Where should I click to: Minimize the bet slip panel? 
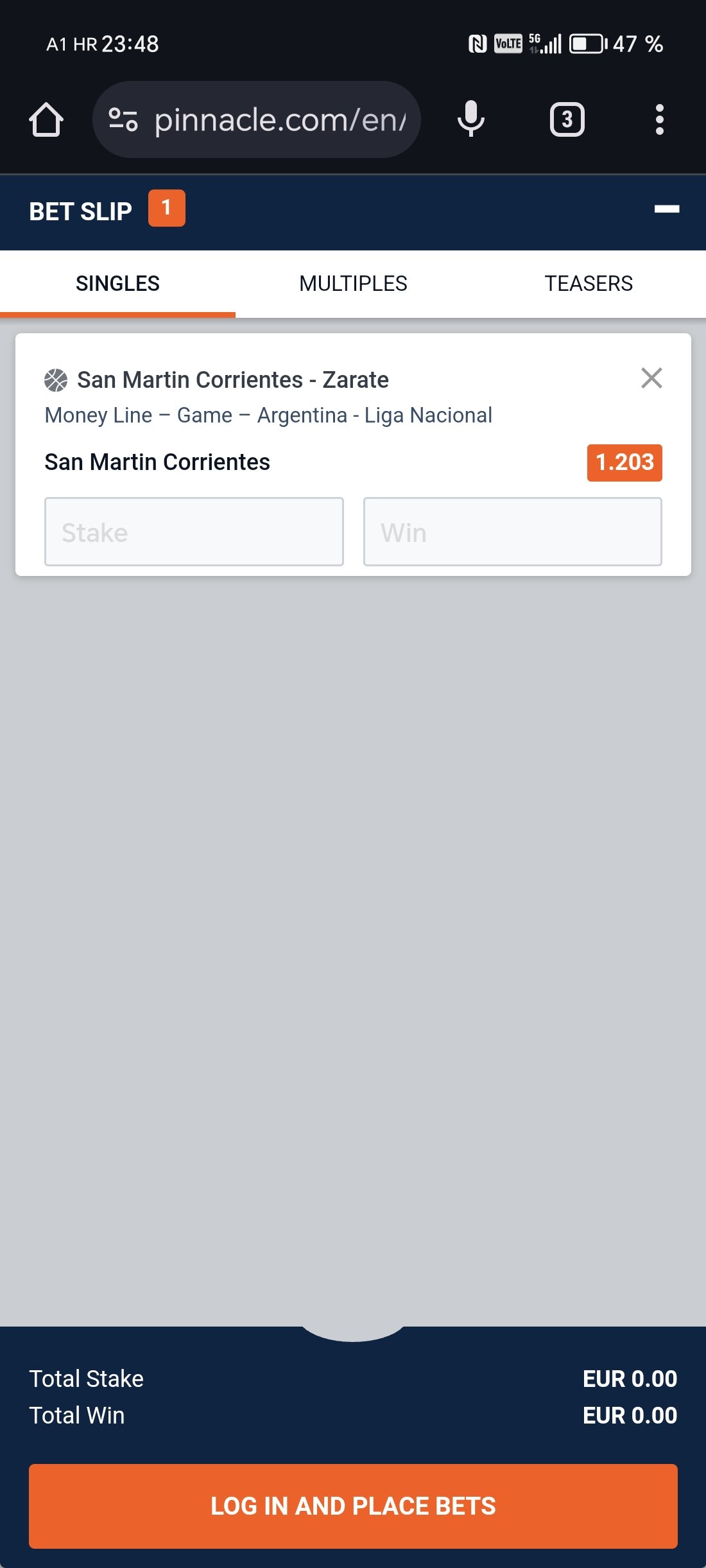point(667,209)
